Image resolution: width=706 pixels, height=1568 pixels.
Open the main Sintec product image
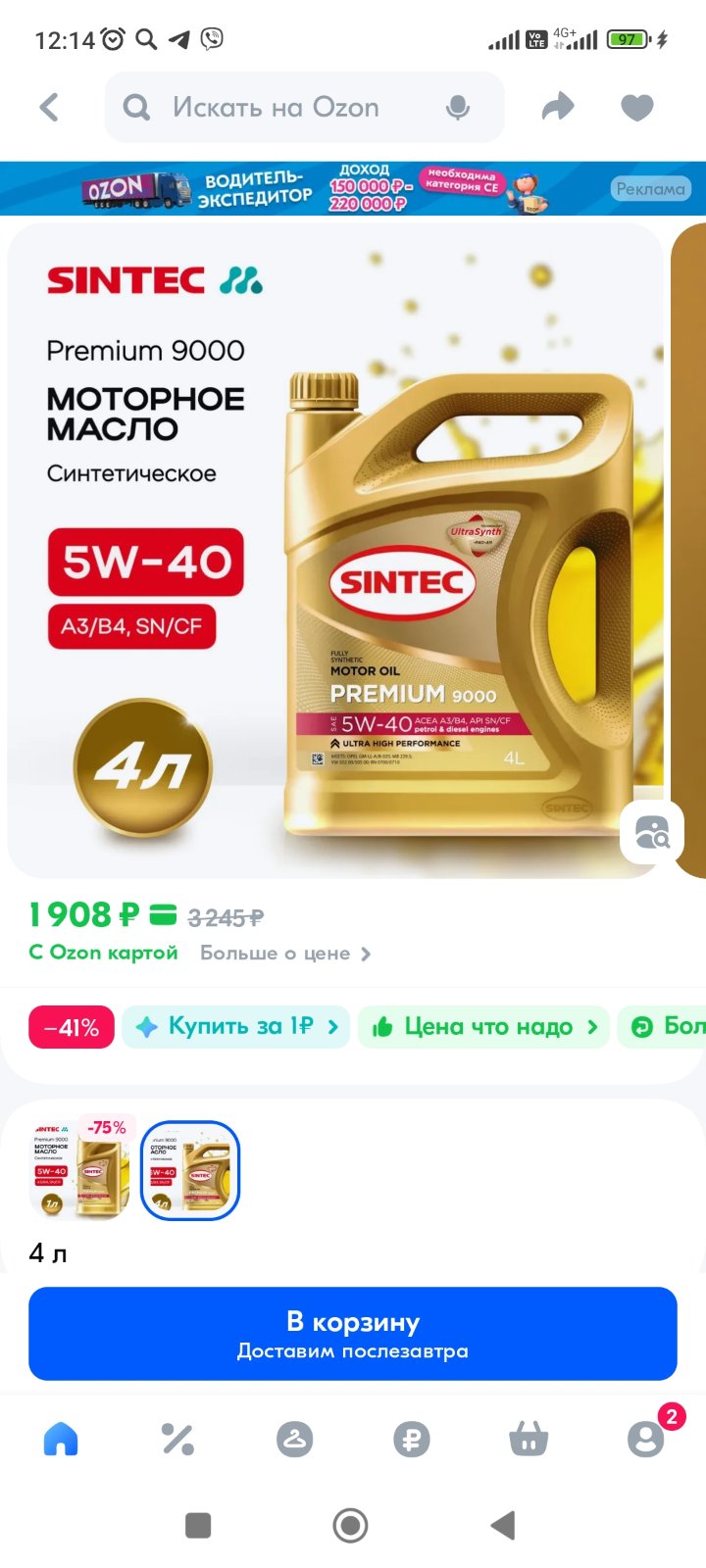[335, 551]
